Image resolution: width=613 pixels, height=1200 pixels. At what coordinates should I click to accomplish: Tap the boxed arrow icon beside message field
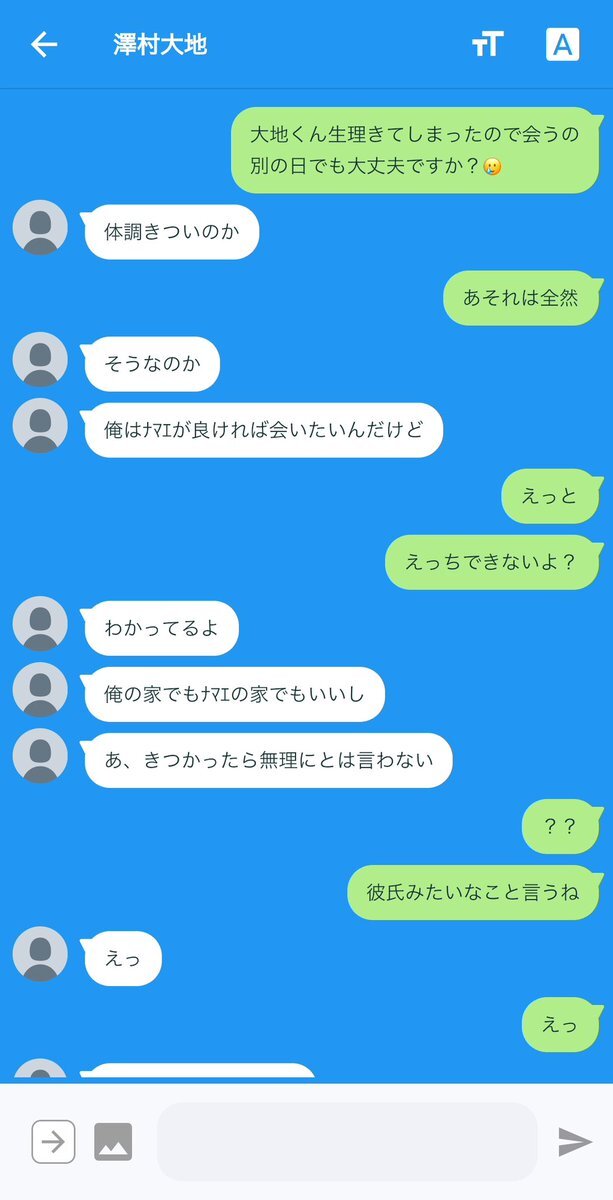click(53, 1141)
